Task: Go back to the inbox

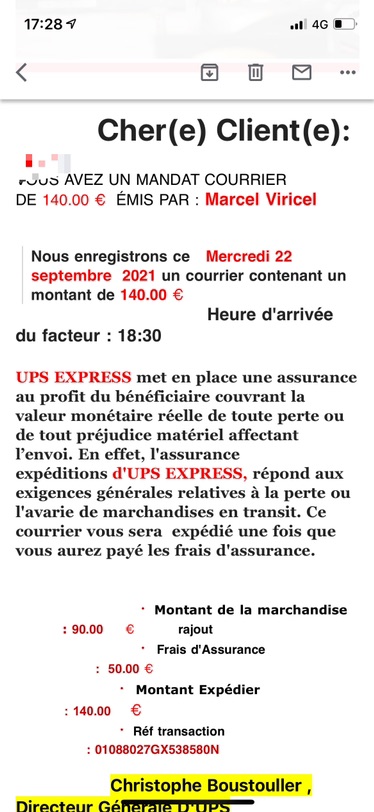Action: pos(21,72)
